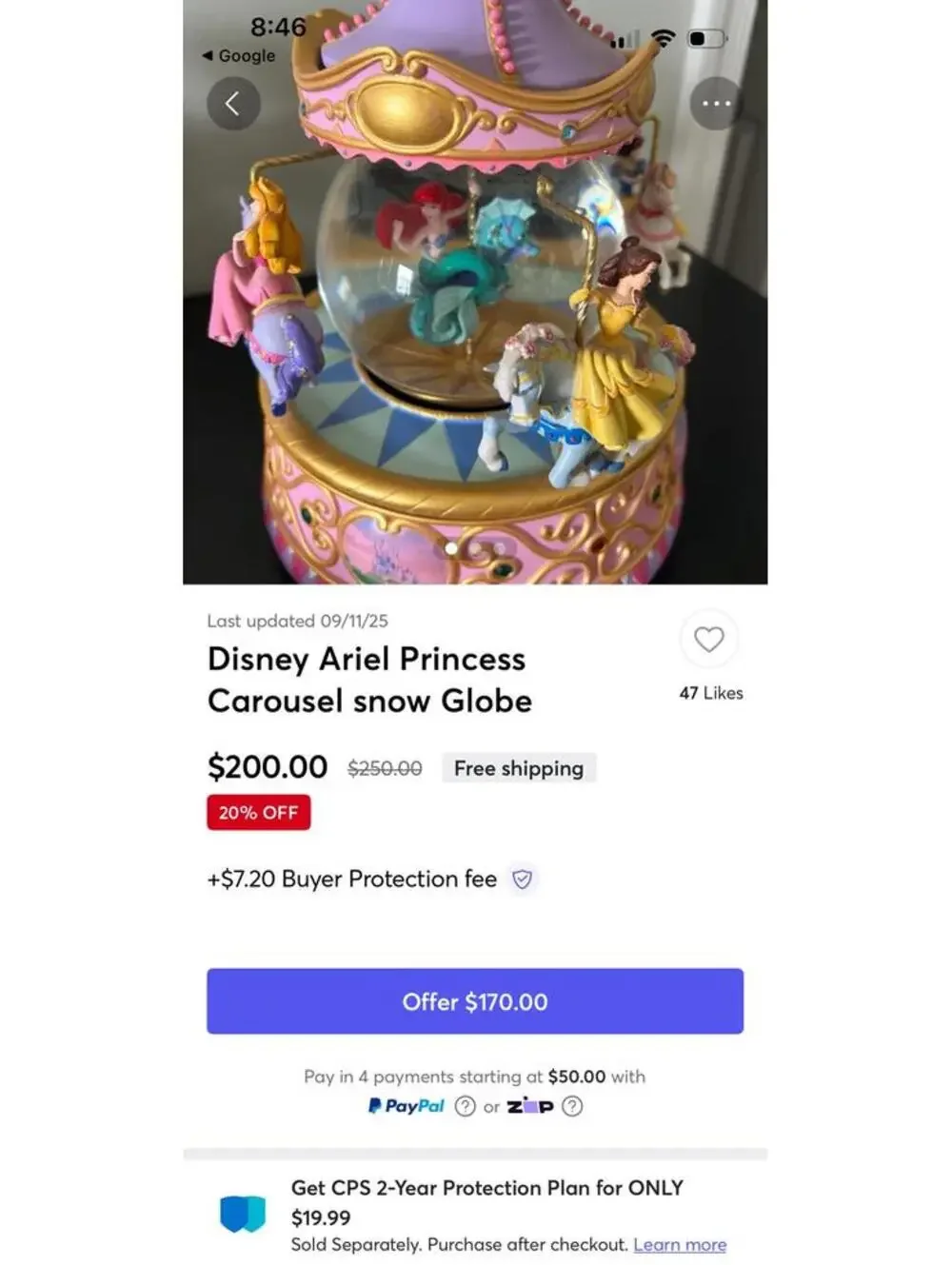View the carousel snow globe product photo
952x1265 pixels.
(476, 286)
